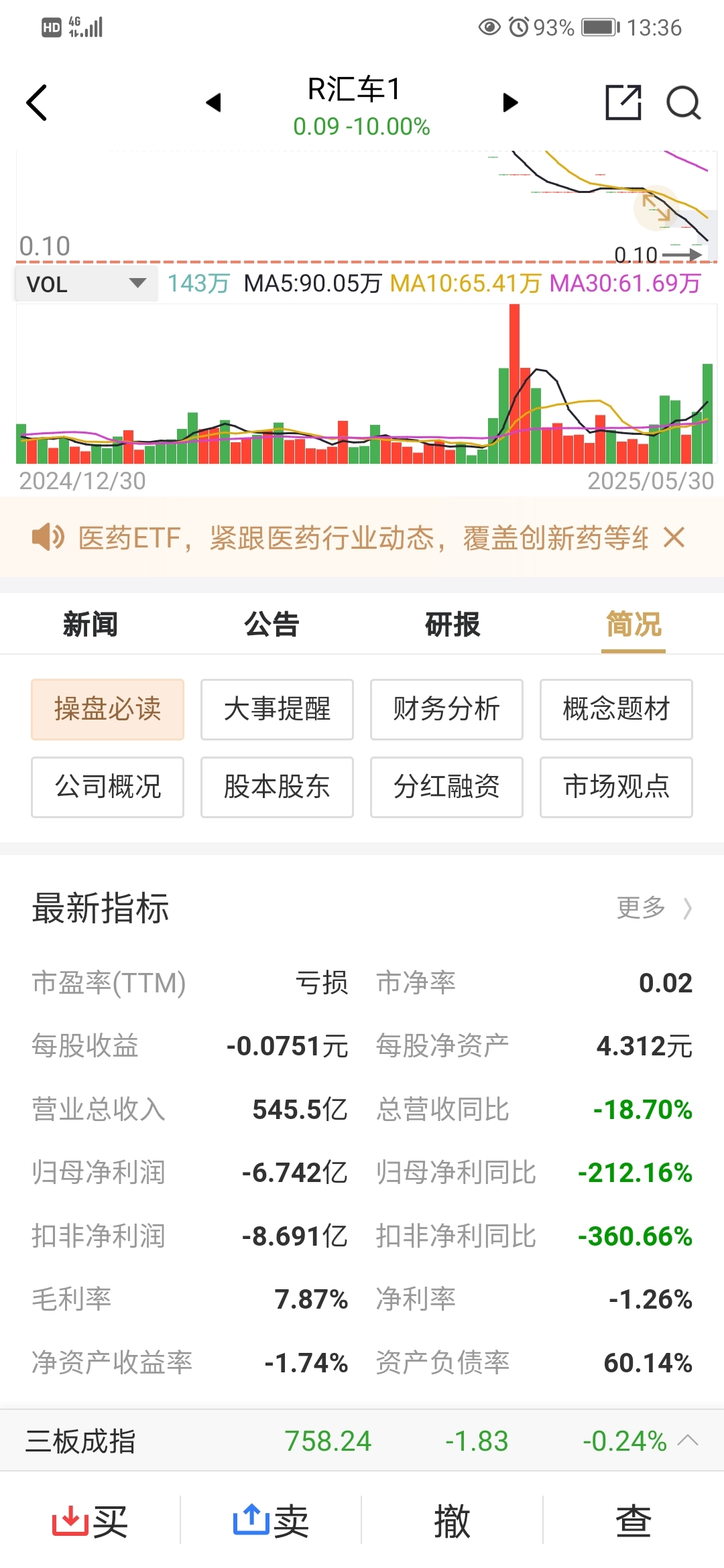The height and width of the screenshot is (1568, 724).
Task: Open the search magnifier icon
Action: coord(684,103)
